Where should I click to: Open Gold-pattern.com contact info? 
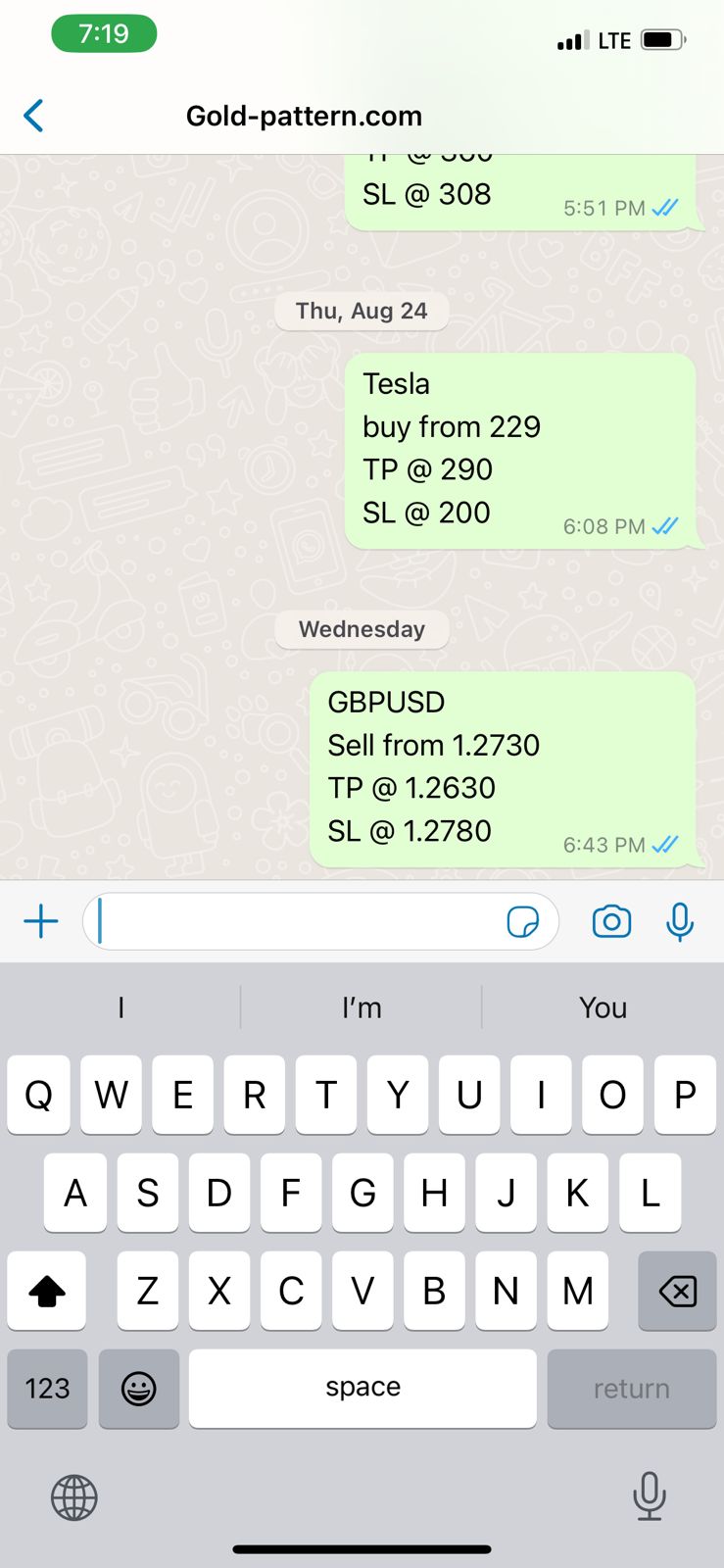[x=304, y=116]
